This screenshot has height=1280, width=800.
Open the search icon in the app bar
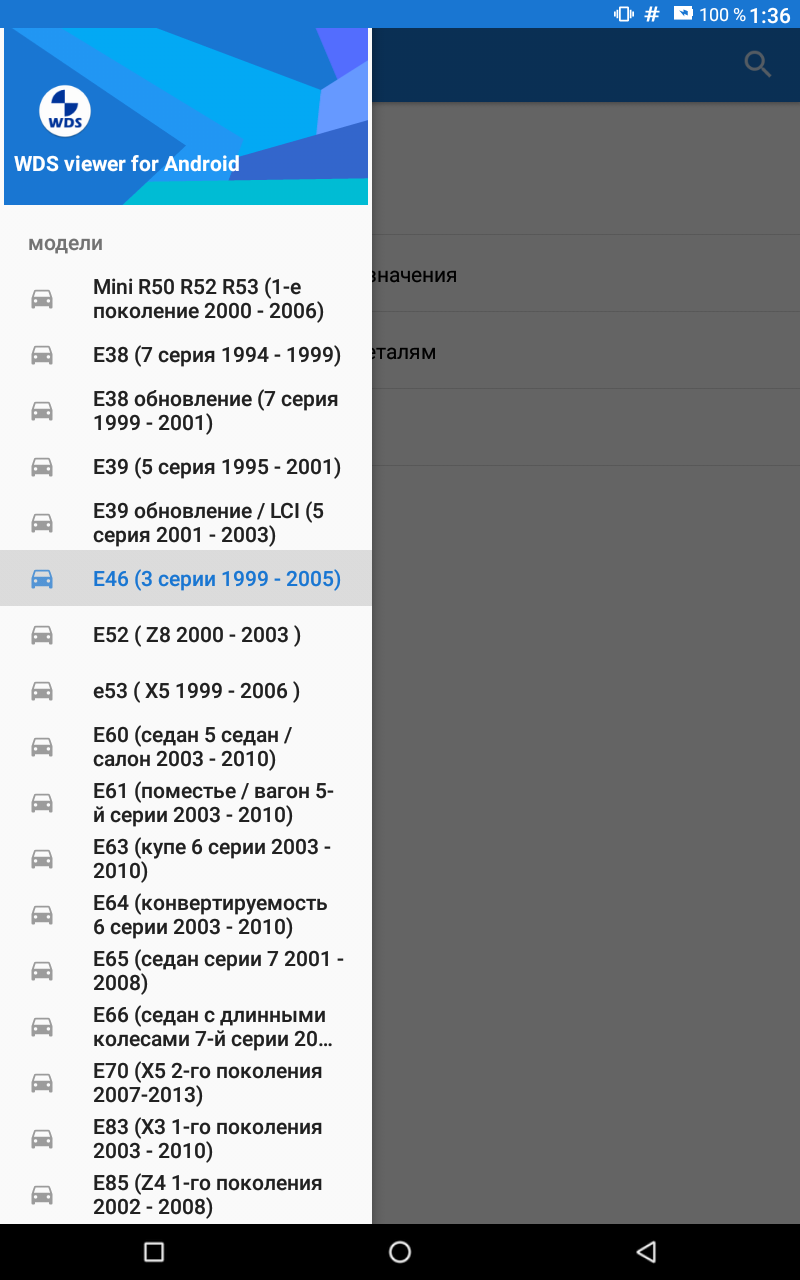(758, 65)
